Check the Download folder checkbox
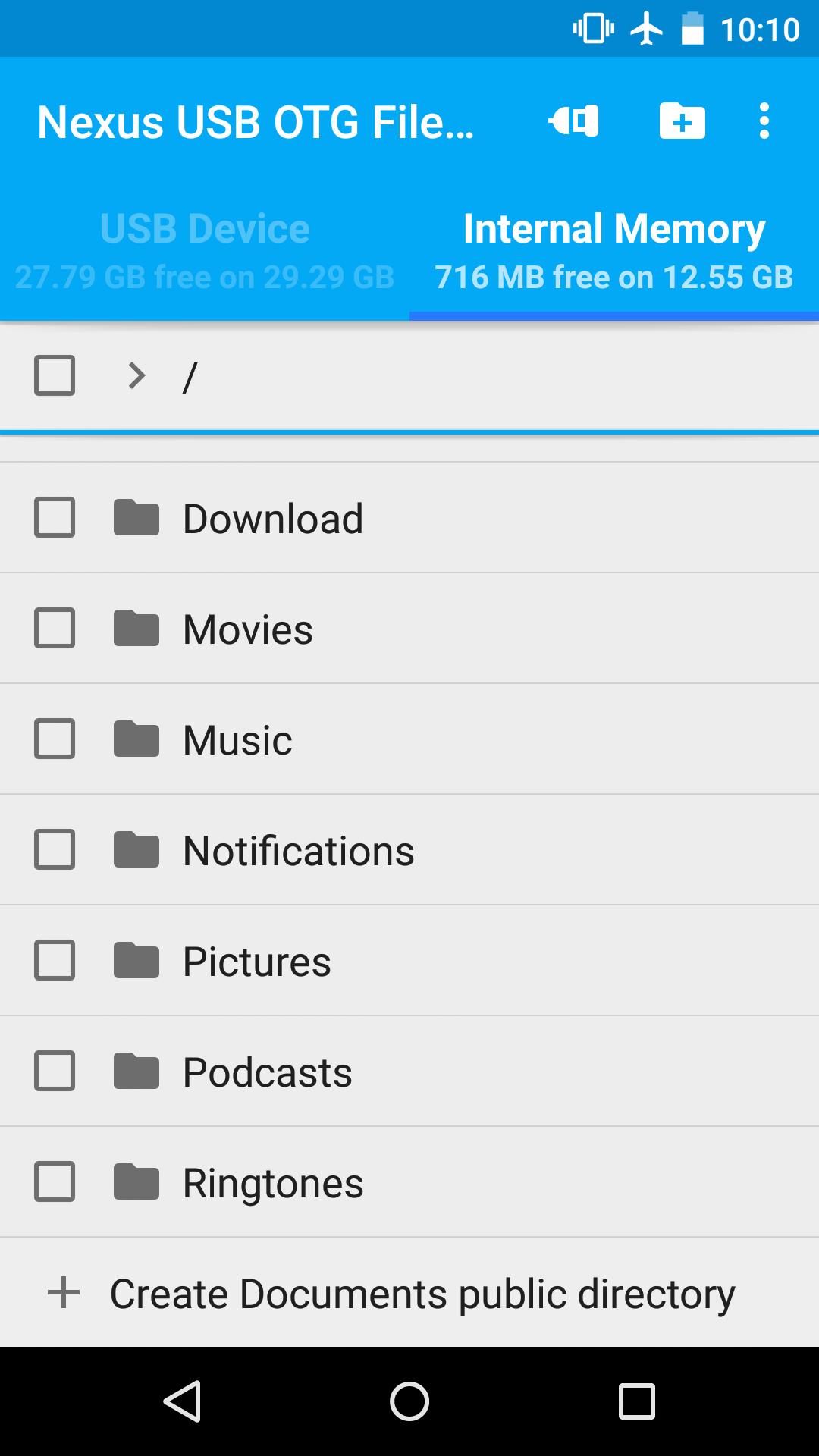 click(x=53, y=517)
